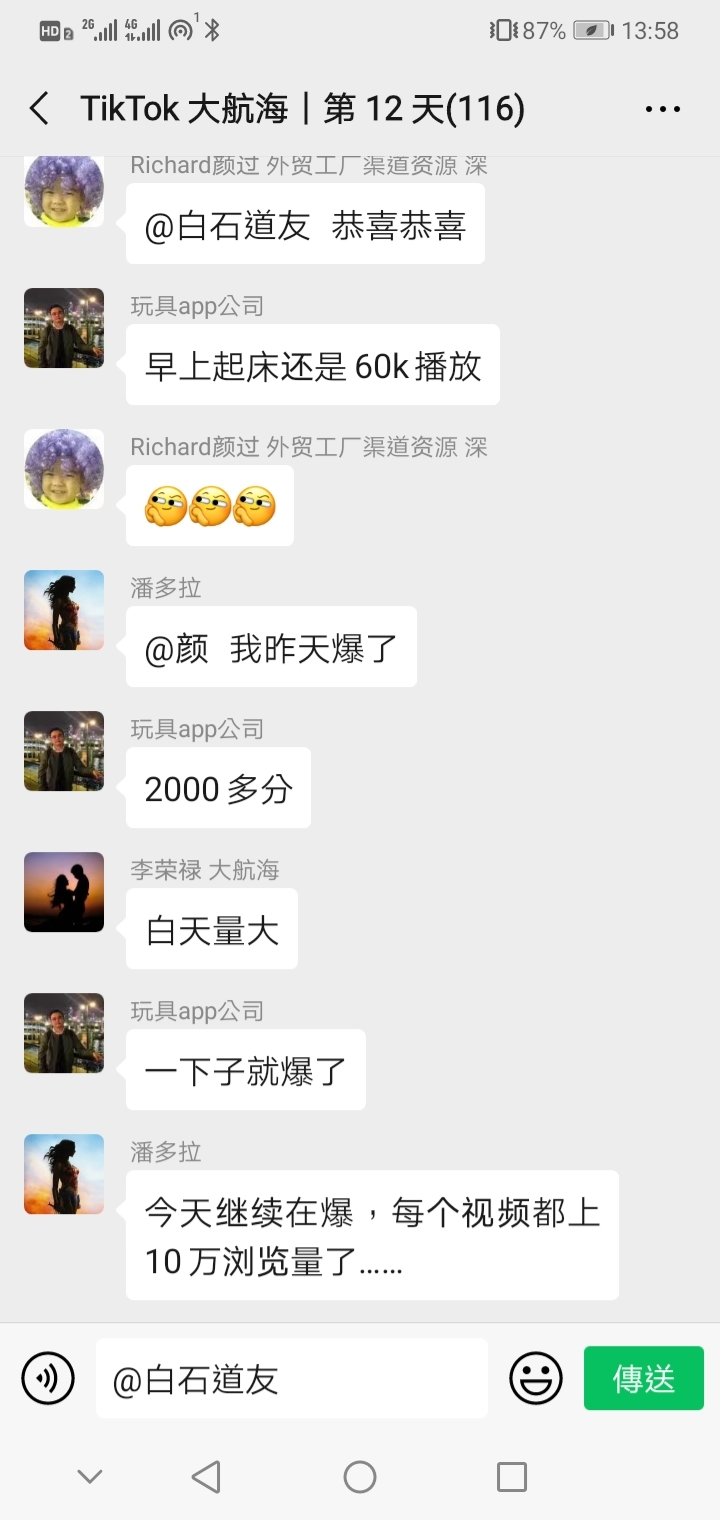
Task: Open 潘多拉's avatar beside 我昨天爆了 message
Action: click(64, 610)
